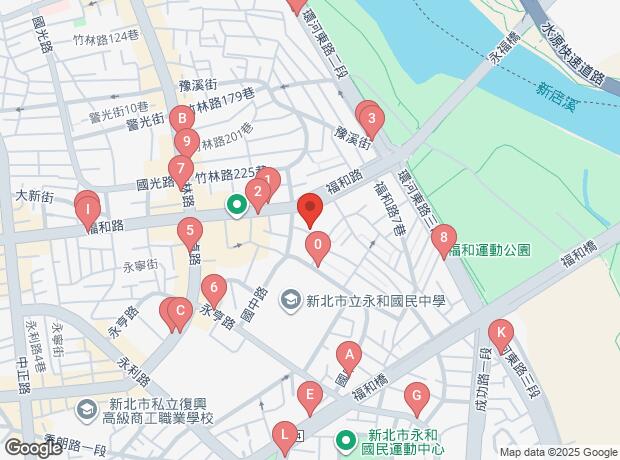Open the 新北市永和國民運動中心 place icon
The width and height of the screenshot is (620, 460).
[346, 440]
